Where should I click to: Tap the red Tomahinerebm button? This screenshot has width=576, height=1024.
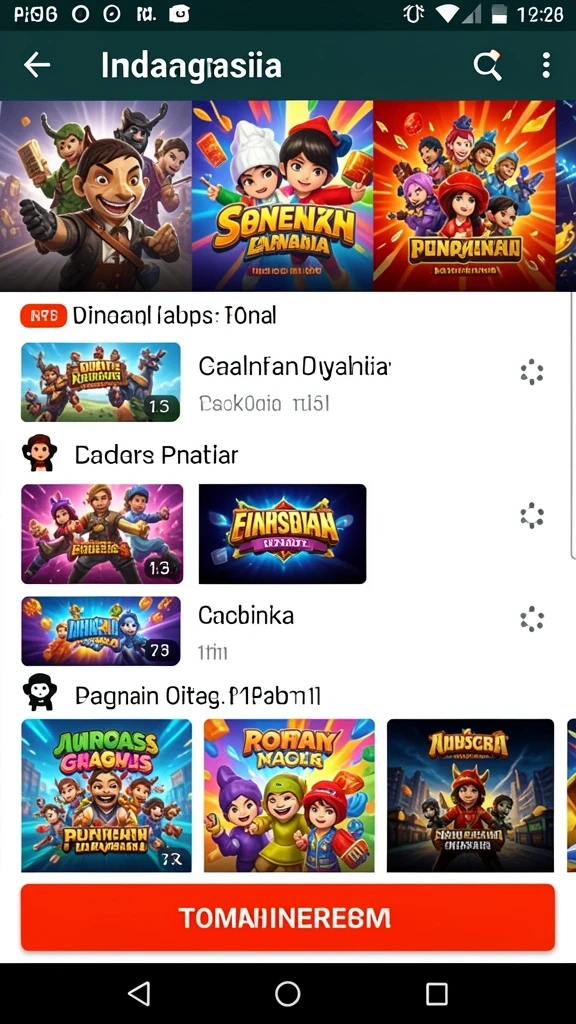[x=288, y=918]
